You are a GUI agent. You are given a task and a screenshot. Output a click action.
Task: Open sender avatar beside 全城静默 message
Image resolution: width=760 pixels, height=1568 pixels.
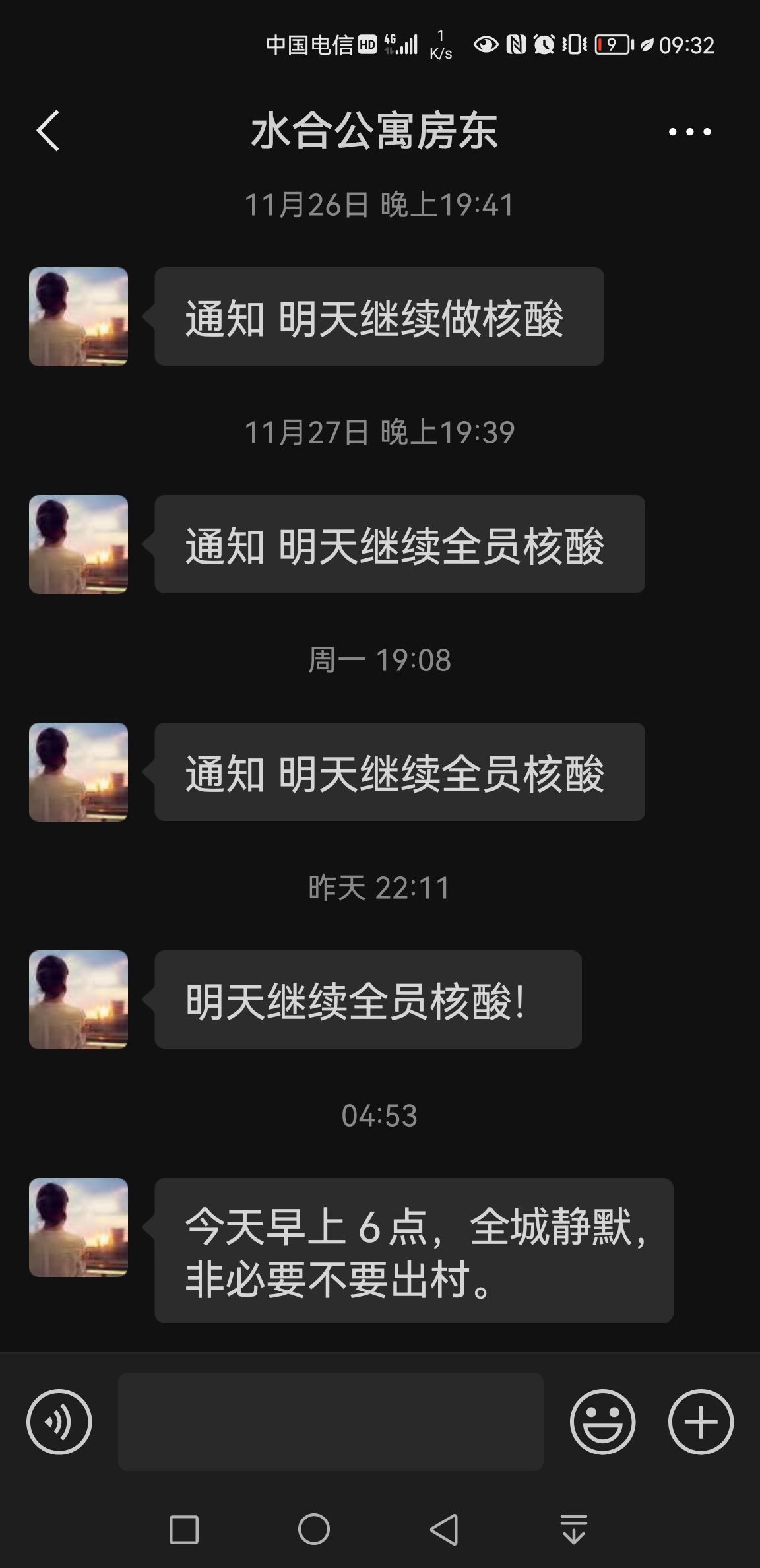79,1227
